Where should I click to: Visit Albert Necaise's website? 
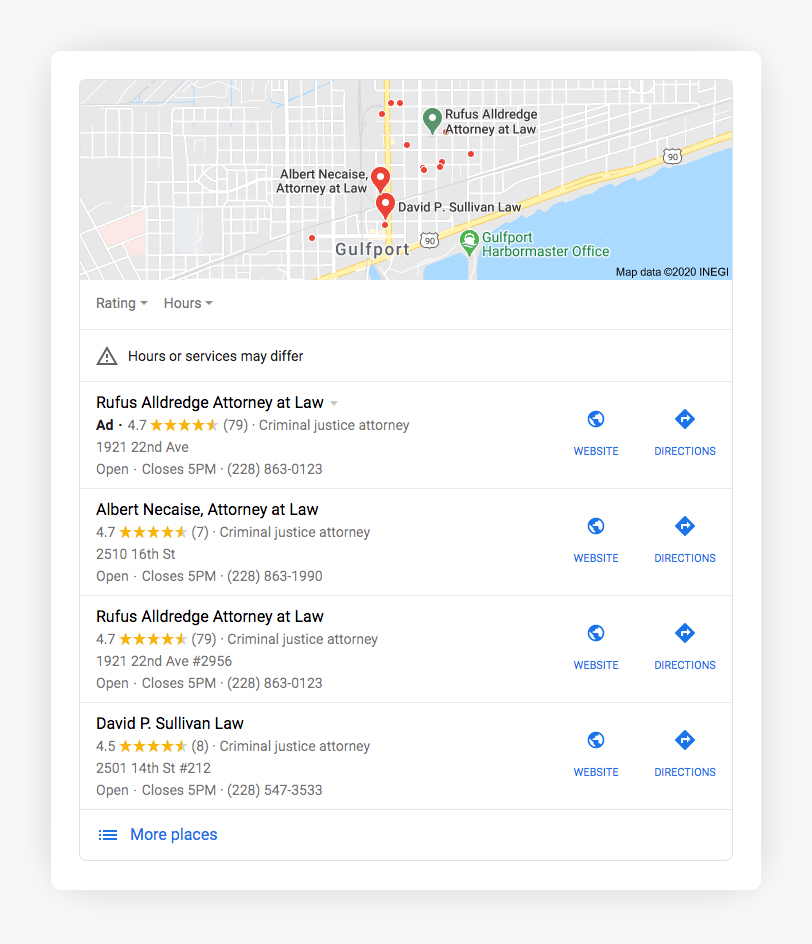click(596, 538)
